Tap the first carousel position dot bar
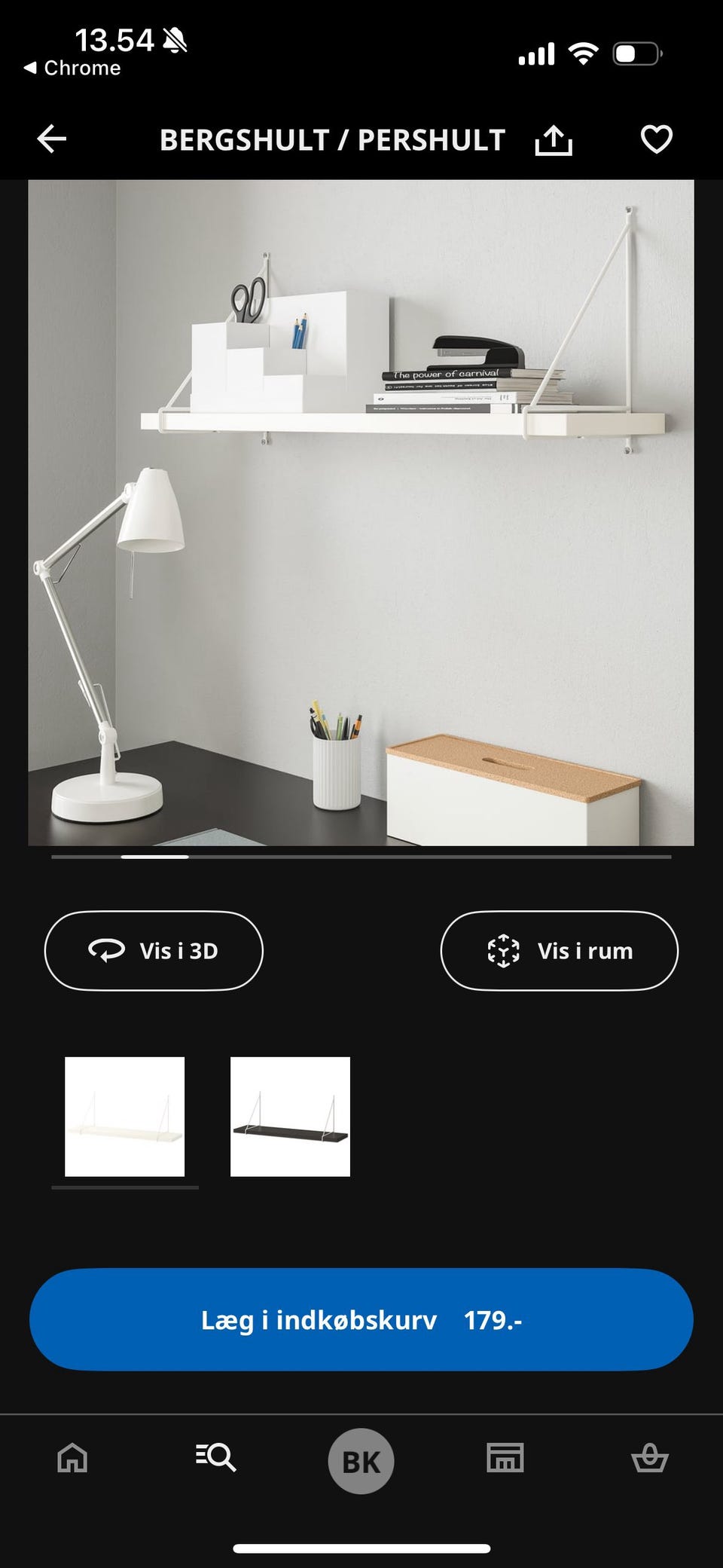 (156, 857)
